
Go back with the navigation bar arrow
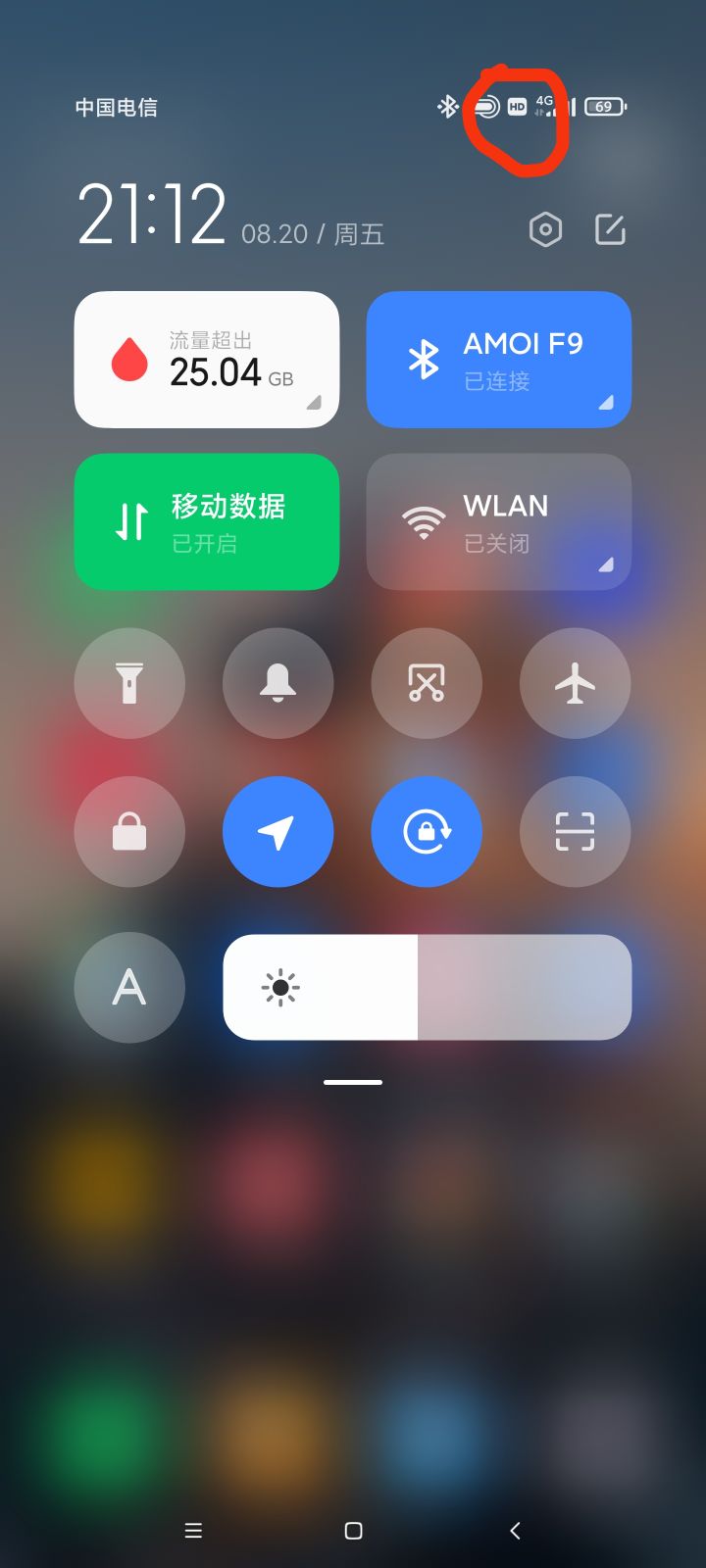pos(515,1531)
